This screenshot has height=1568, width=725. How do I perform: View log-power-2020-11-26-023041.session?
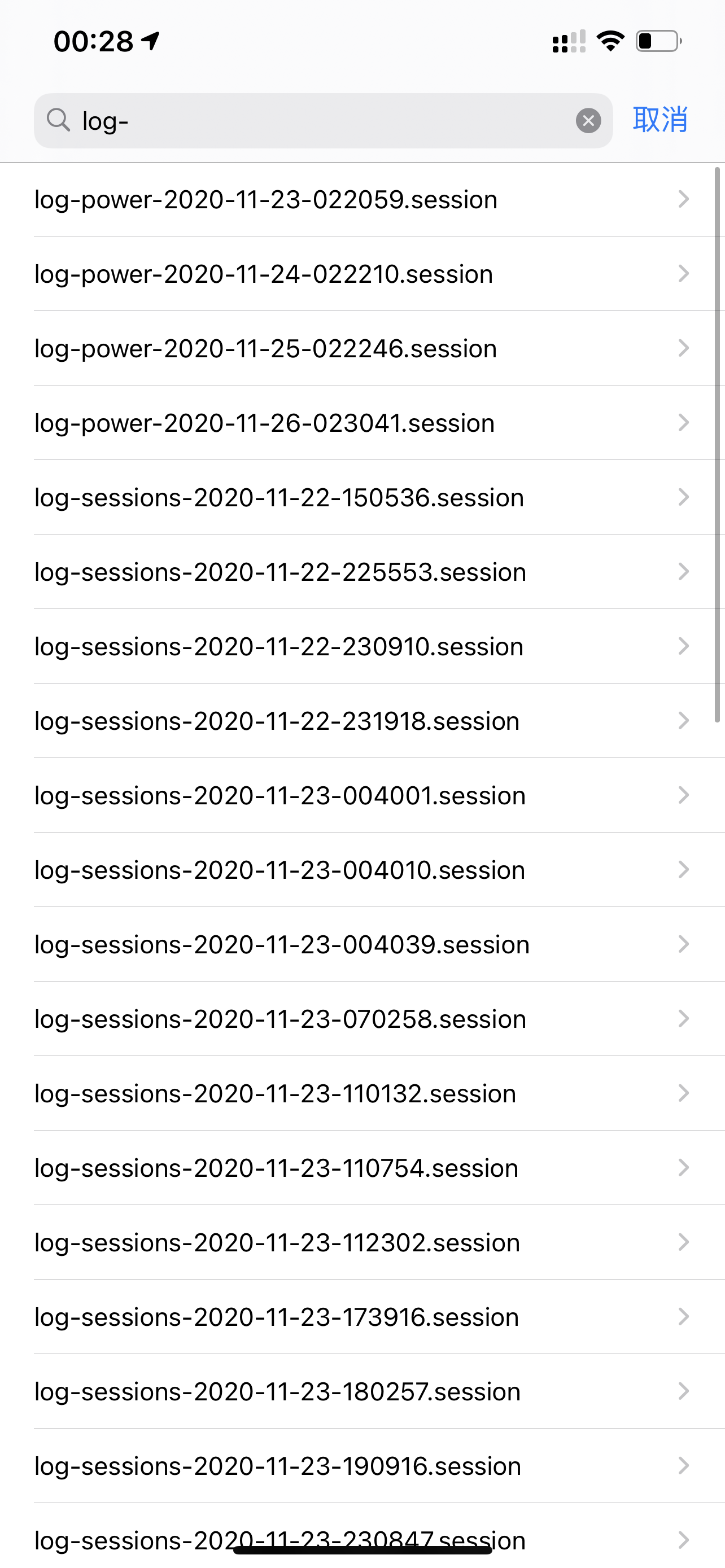point(362,423)
